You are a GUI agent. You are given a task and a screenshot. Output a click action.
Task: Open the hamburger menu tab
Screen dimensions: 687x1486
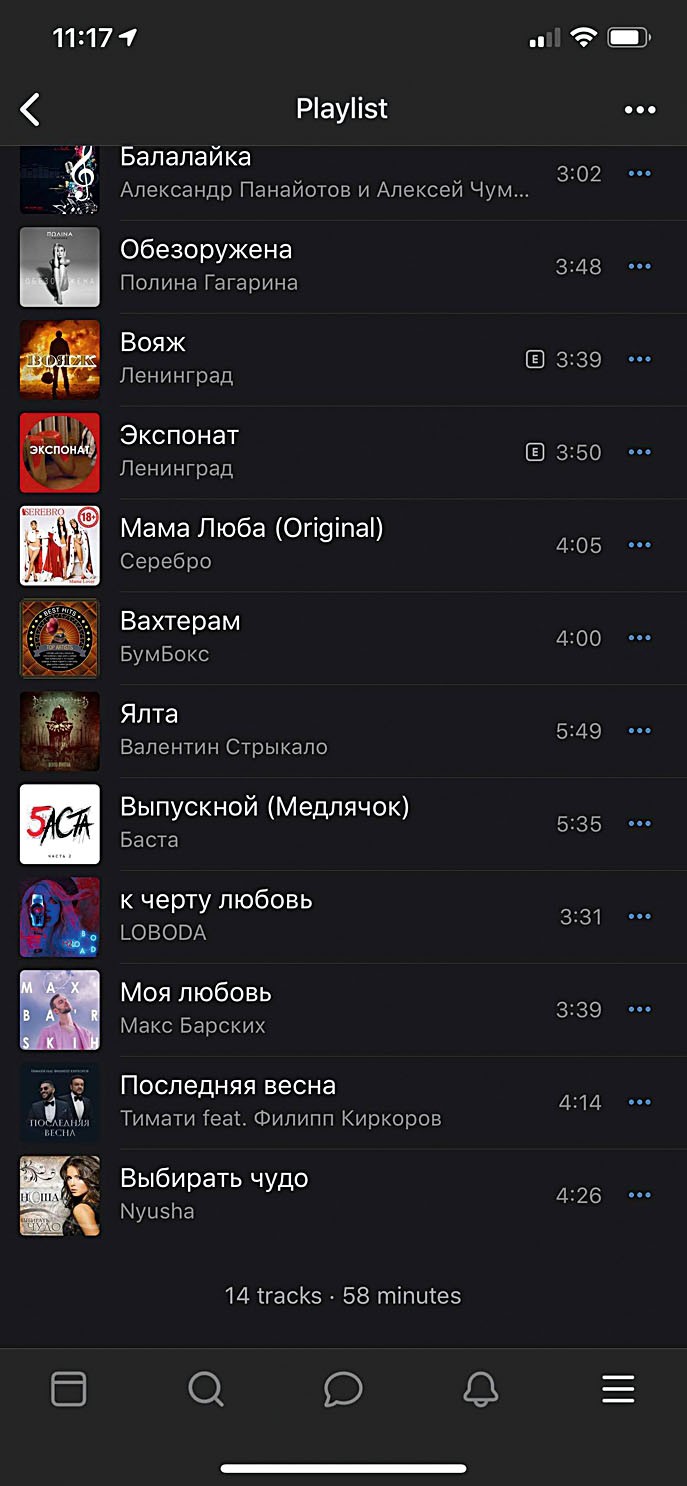pyautogui.click(x=618, y=1389)
